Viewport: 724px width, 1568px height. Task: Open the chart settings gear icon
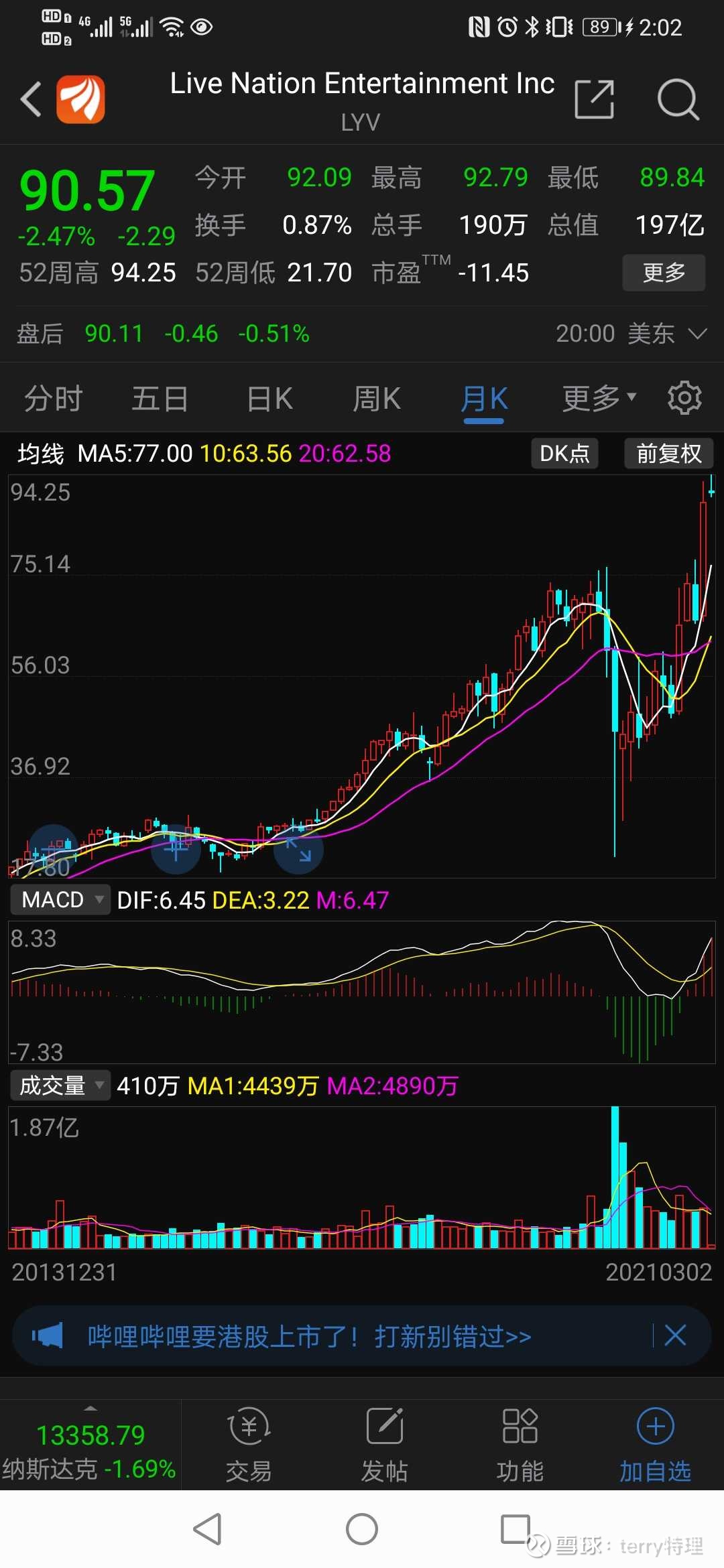[685, 397]
